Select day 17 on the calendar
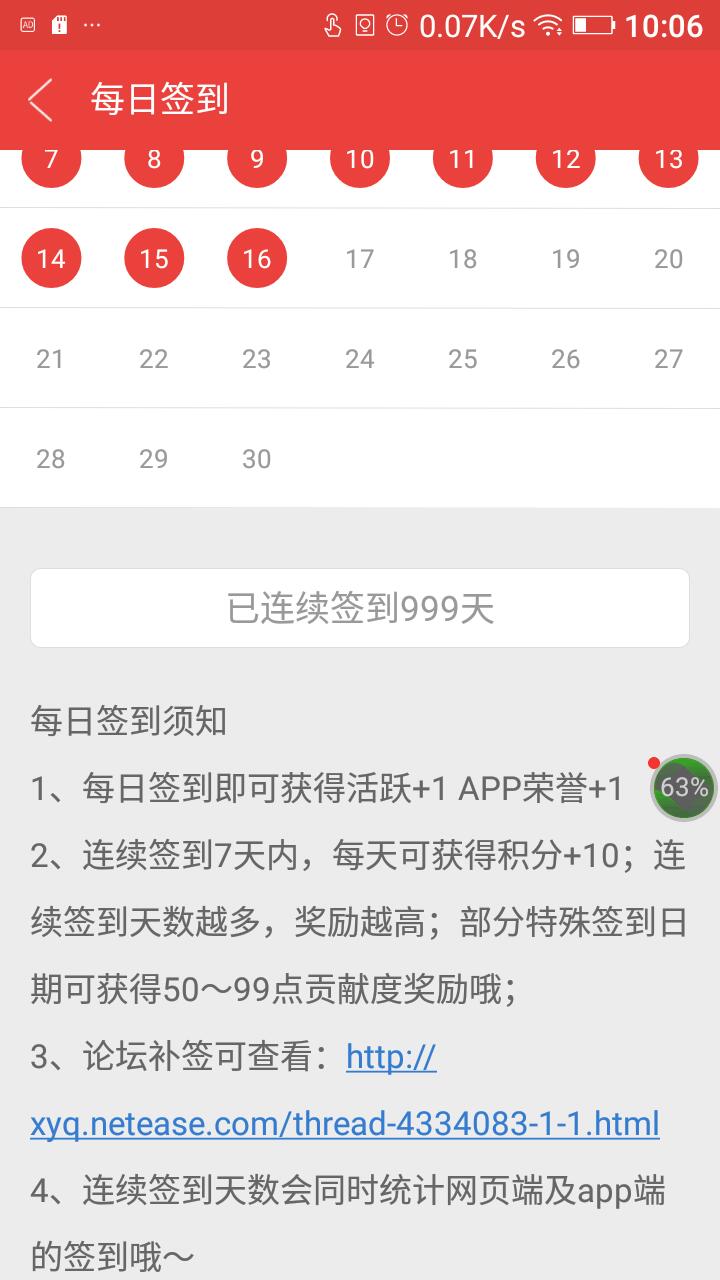Image resolution: width=720 pixels, height=1280 pixels. 359,259
